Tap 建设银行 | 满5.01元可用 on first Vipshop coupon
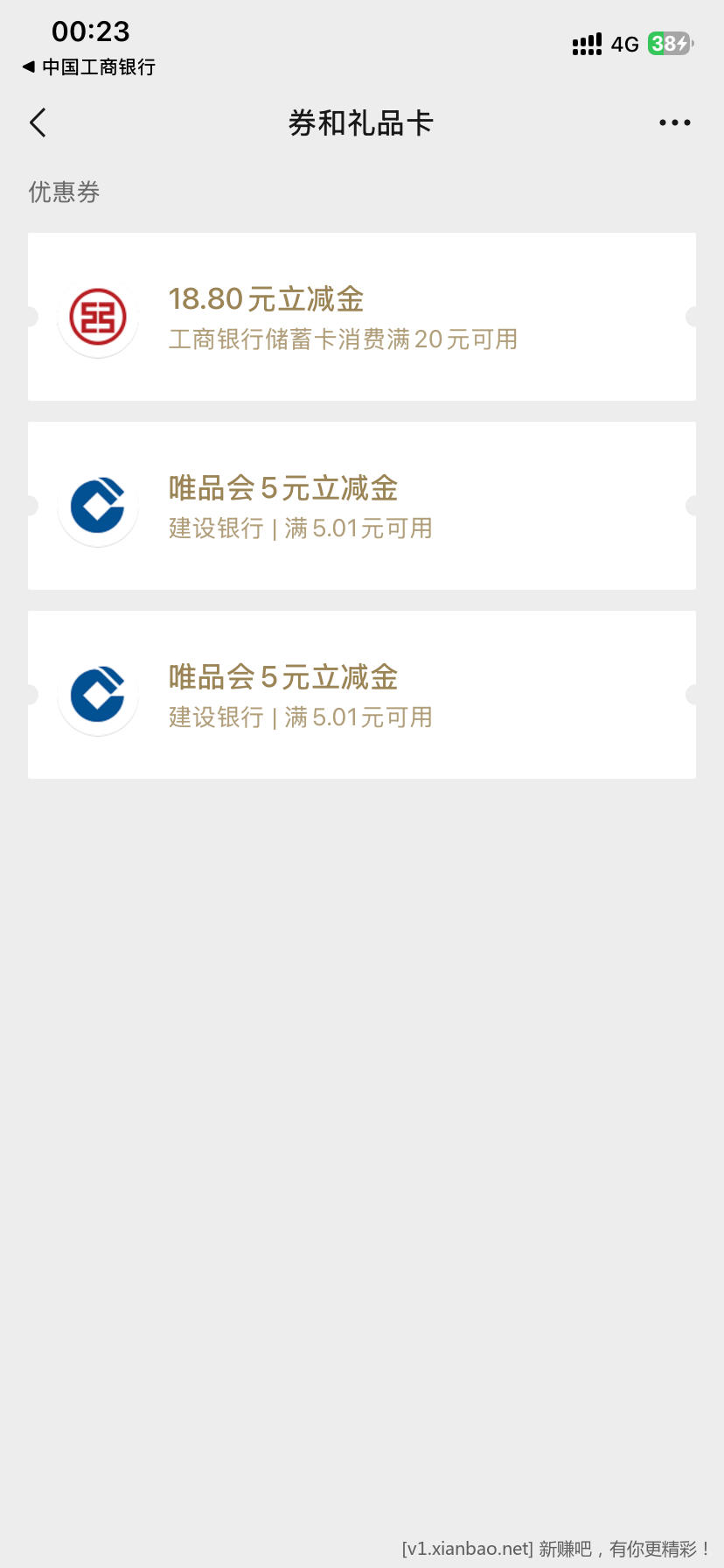 pyautogui.click(x=300, y=528)
